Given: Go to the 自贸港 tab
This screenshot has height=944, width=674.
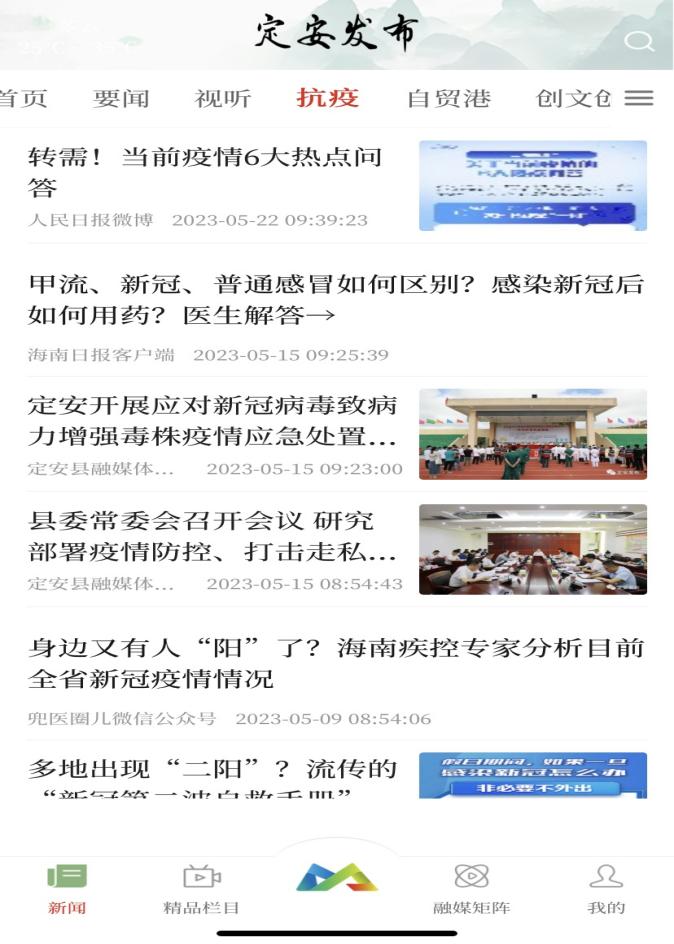Looking at the screenshot, I should point(449,98).
